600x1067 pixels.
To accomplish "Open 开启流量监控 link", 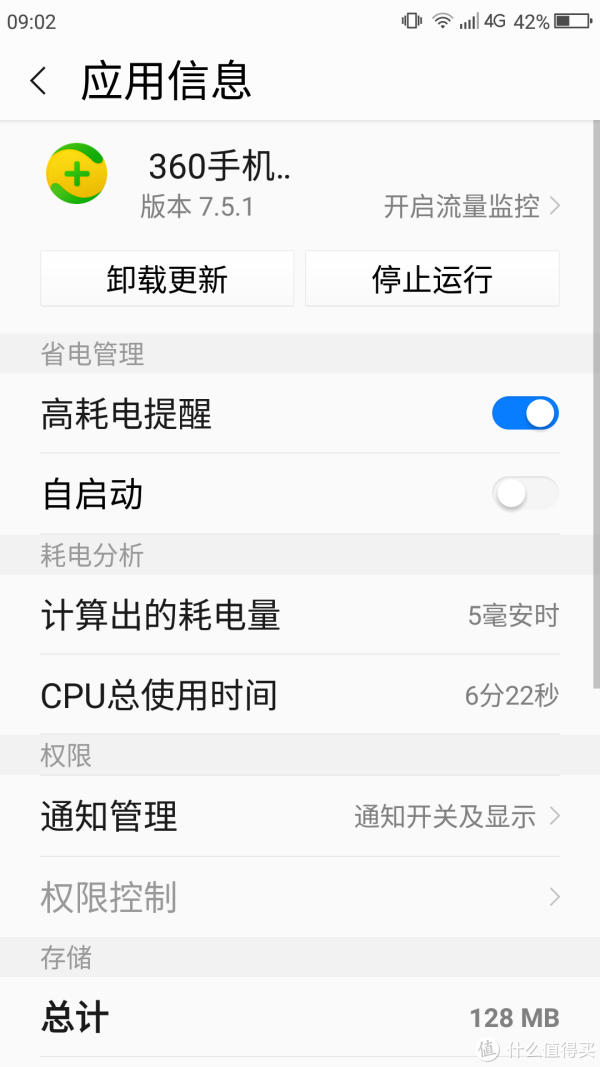I will [x=470, y=207].
